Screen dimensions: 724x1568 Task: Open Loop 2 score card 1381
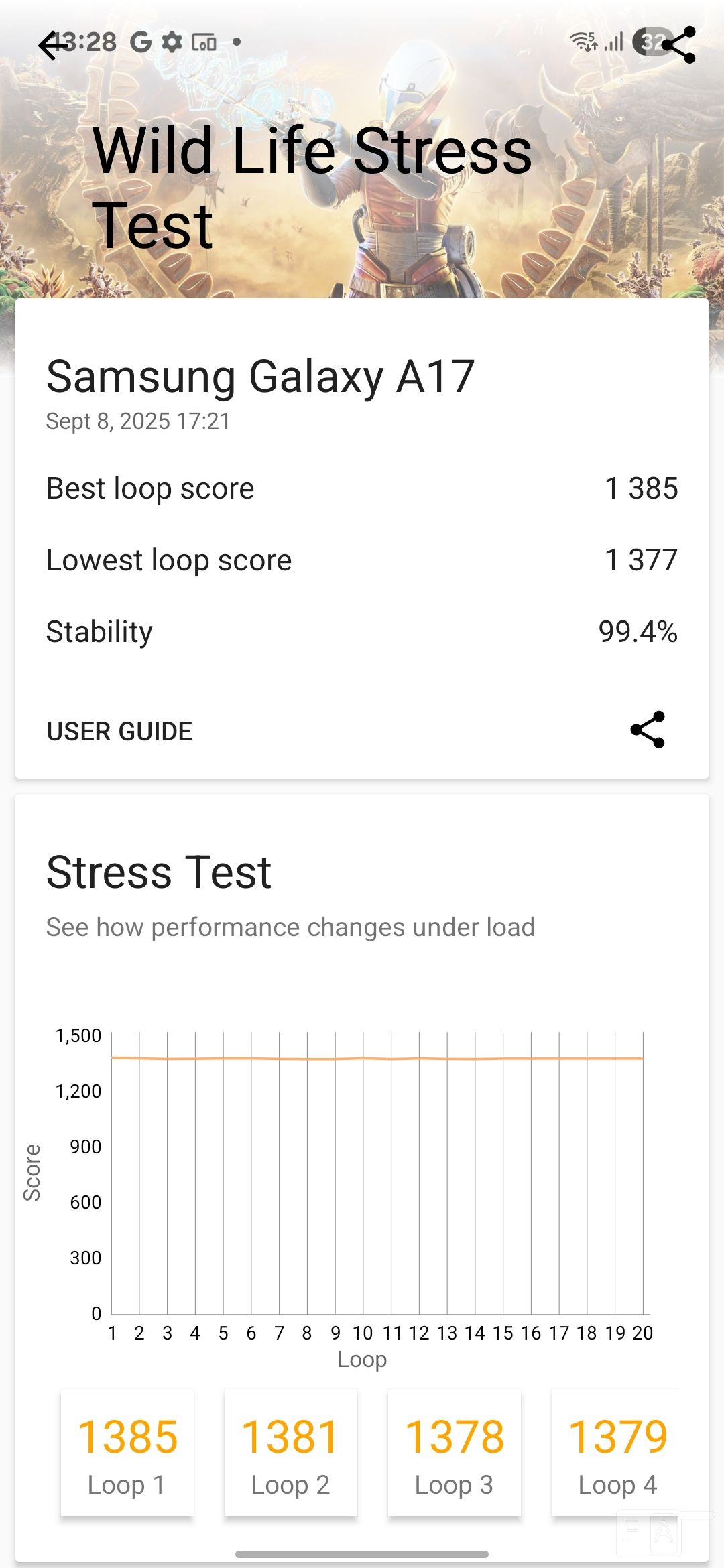click(x=290, y=1453)
